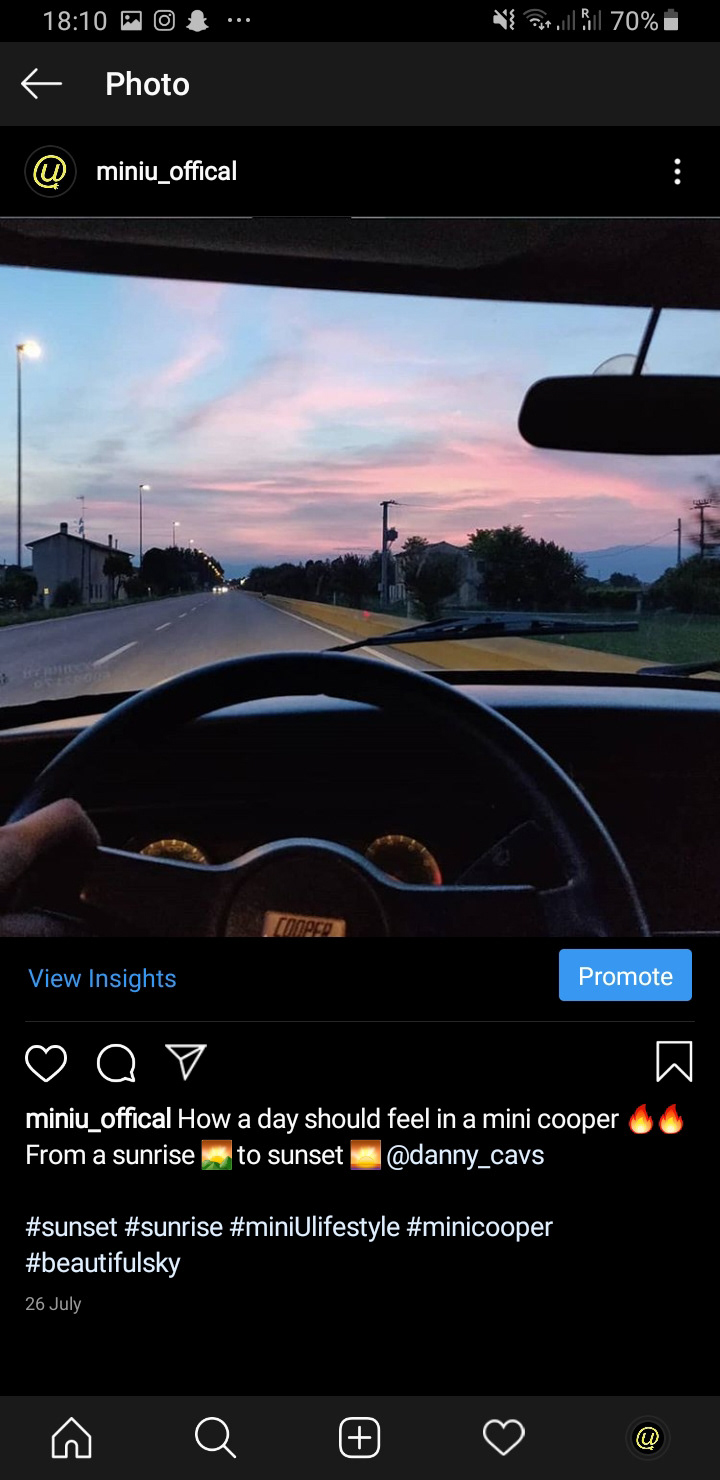Open comments via the speech bubble icon
This screenshot has width=720, height=1480.
click(x=116, y=1062)
